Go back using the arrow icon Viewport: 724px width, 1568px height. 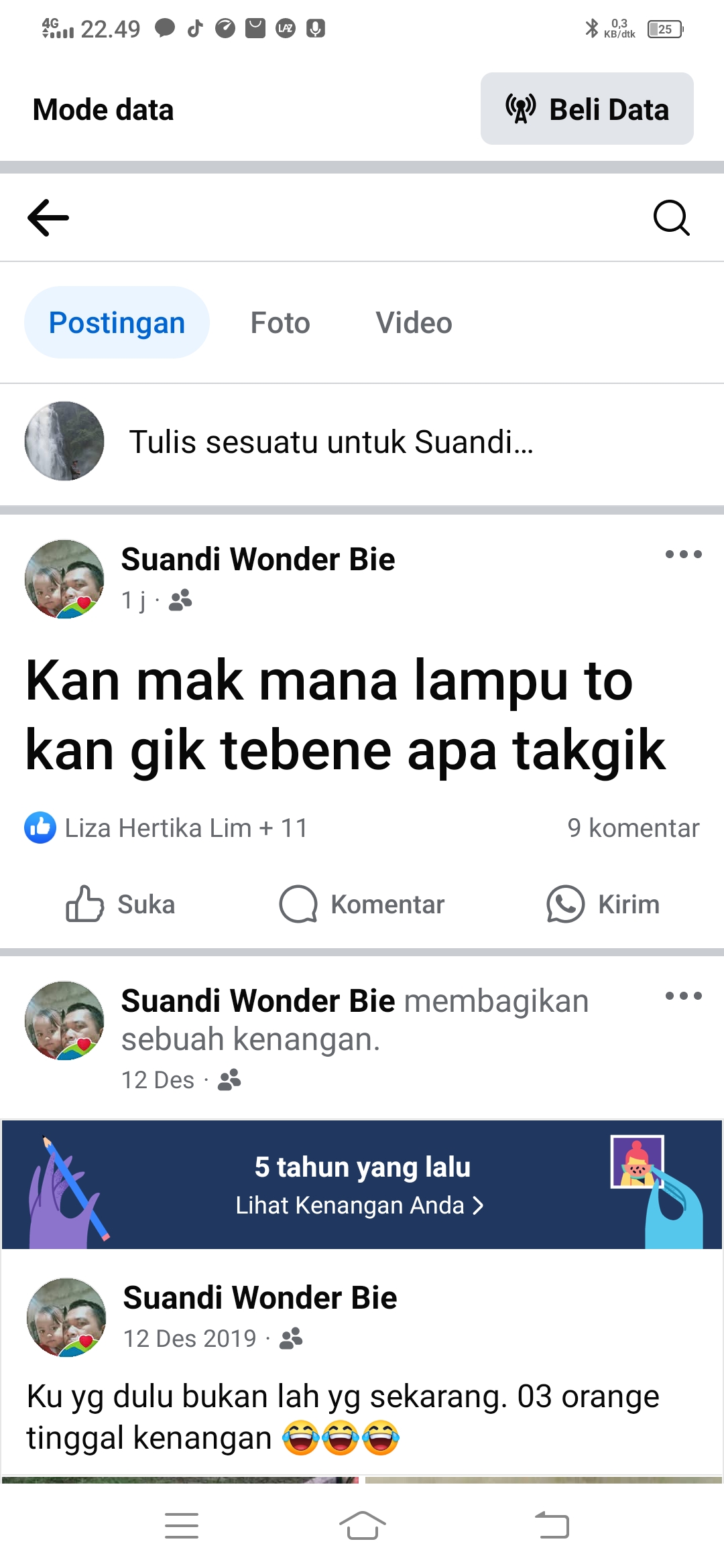click(48, 218)
